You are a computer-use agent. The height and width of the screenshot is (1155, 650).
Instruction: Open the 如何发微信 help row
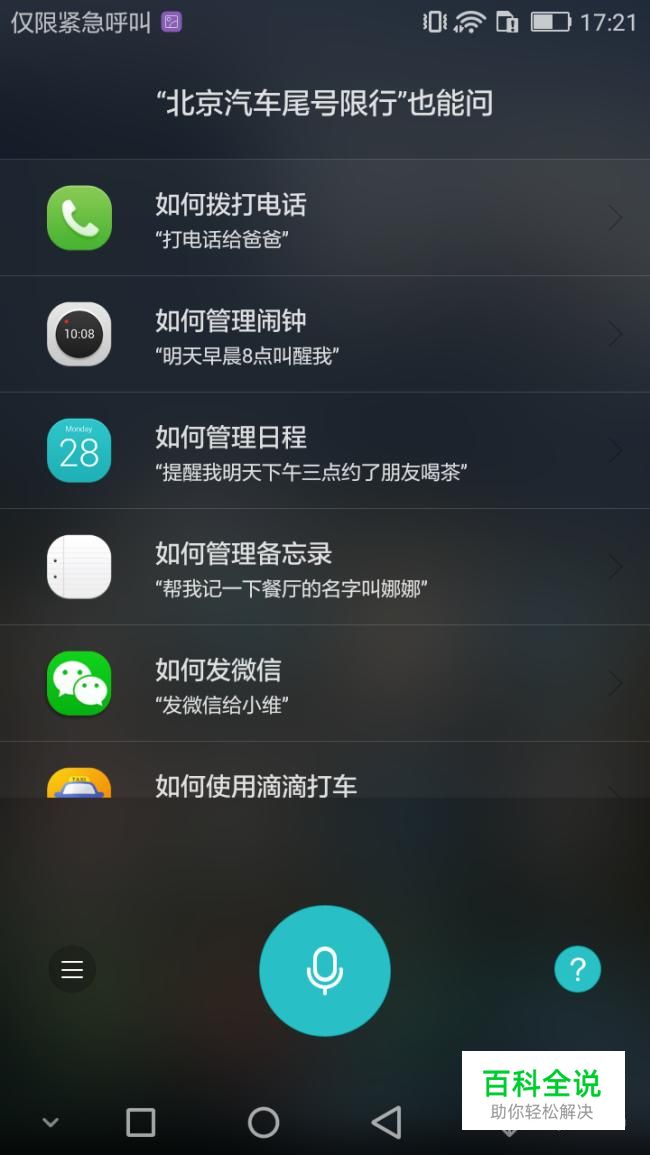(x=325, y=684)
